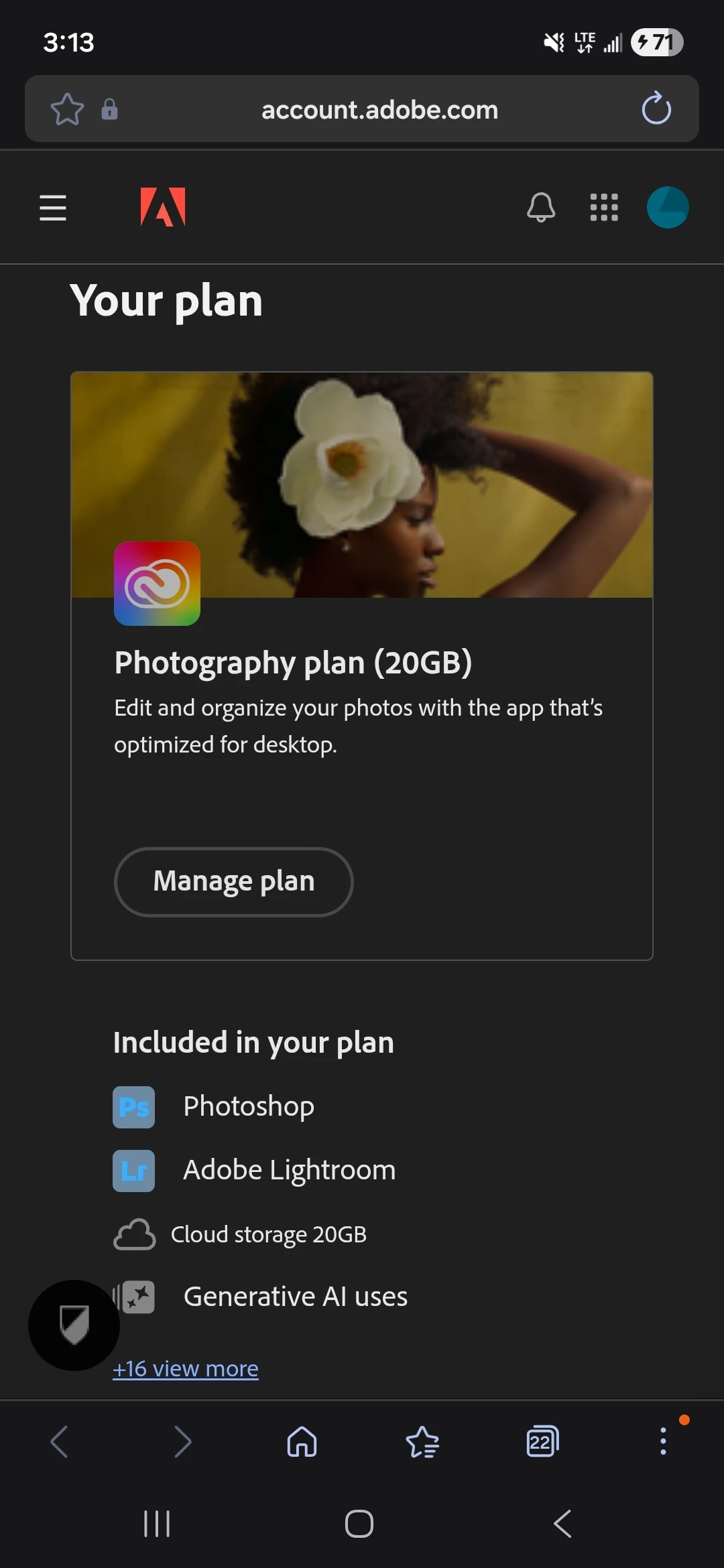Expand the +16 view more link
Viewport: 724px width, 1568px height.
tap(186, 1368)
